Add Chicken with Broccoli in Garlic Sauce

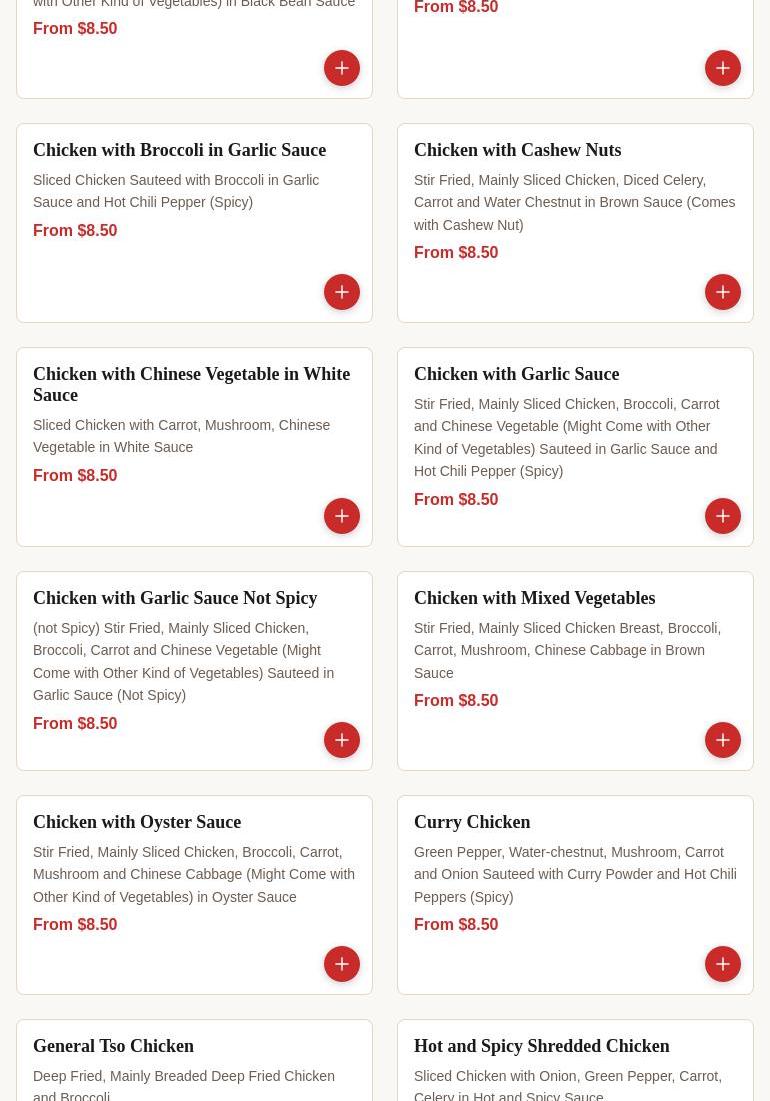pyautogui.click(x=342, y=292)
